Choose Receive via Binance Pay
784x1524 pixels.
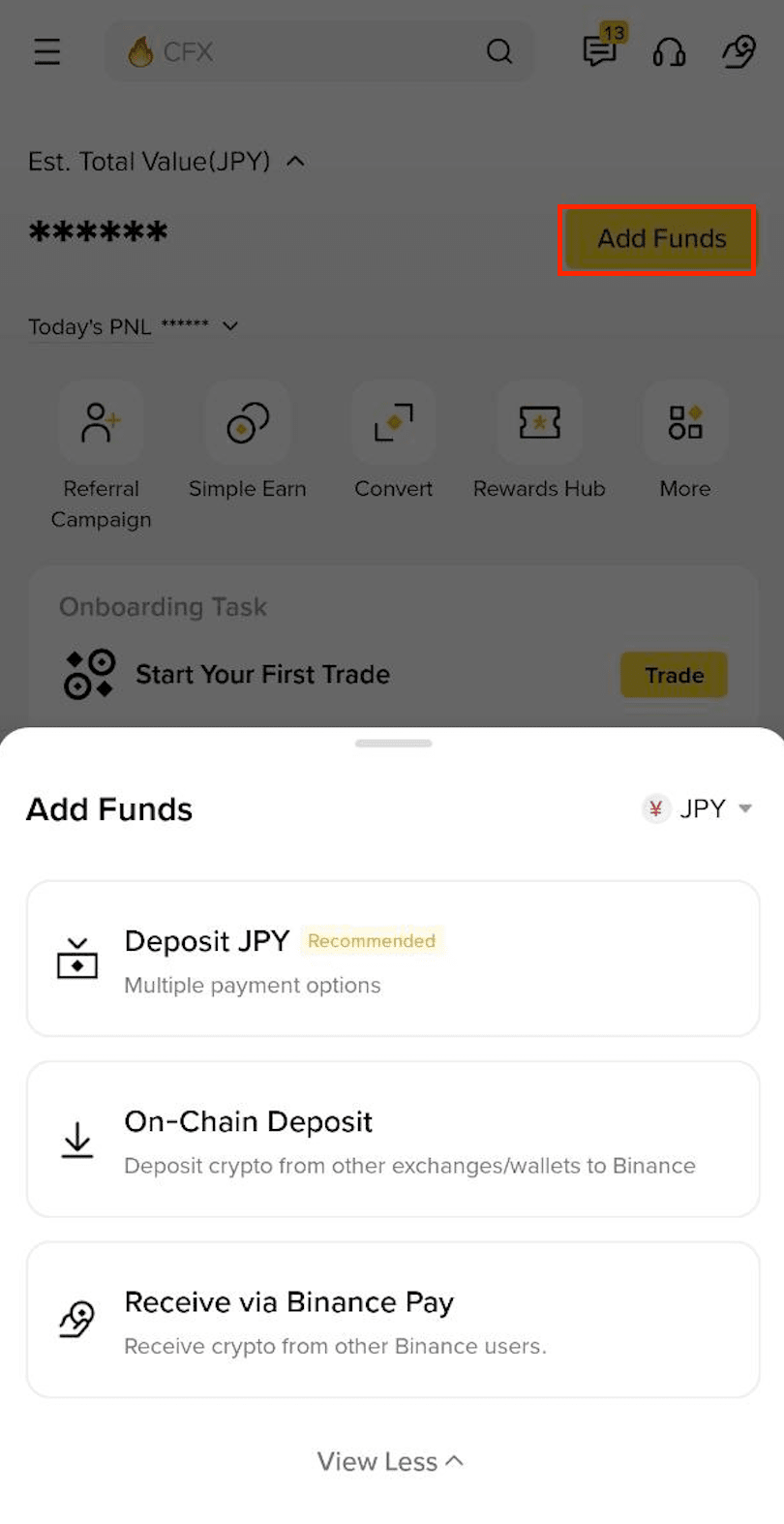tap(392, 1320)
